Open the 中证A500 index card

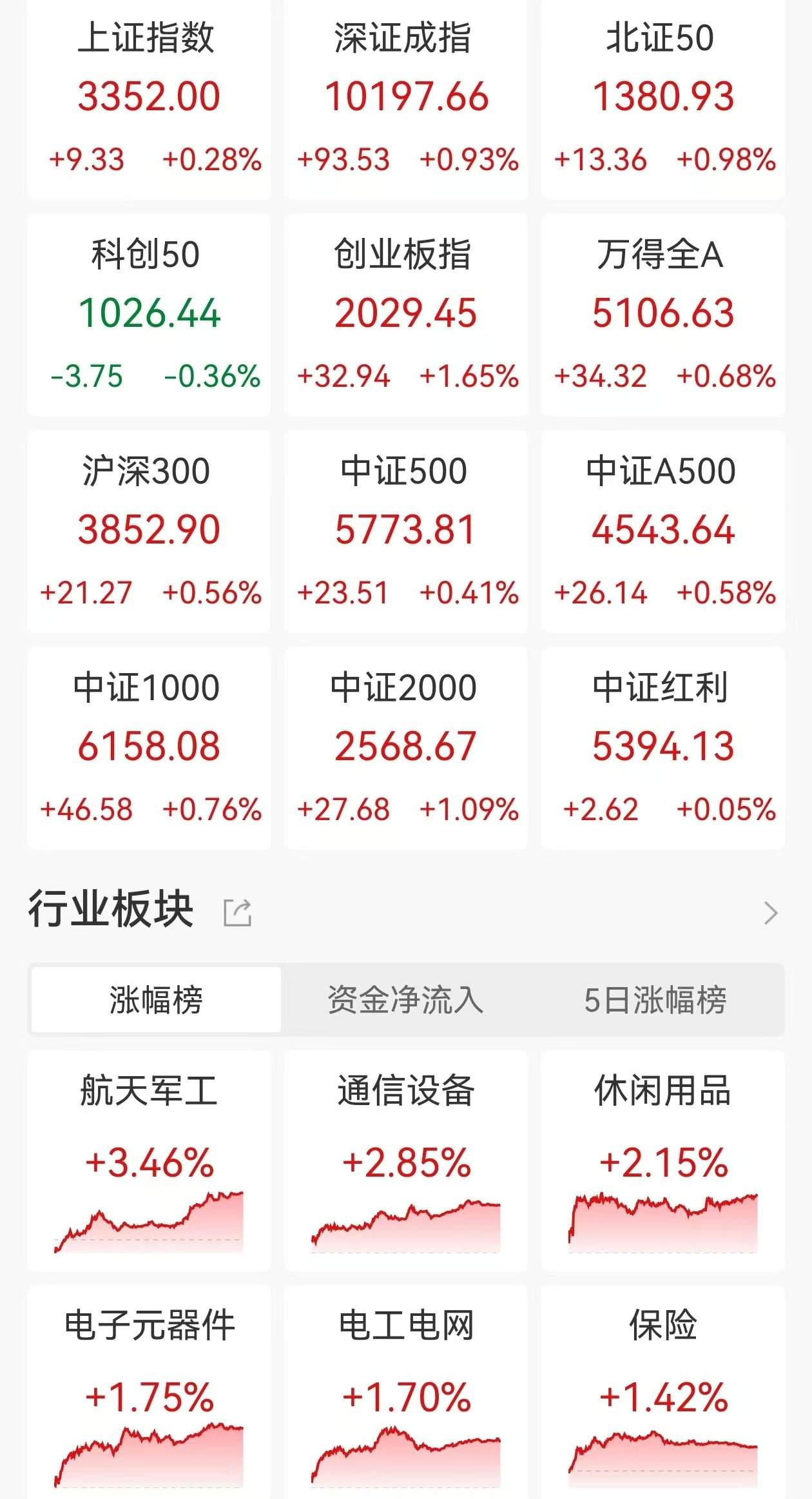coord(664,535)
